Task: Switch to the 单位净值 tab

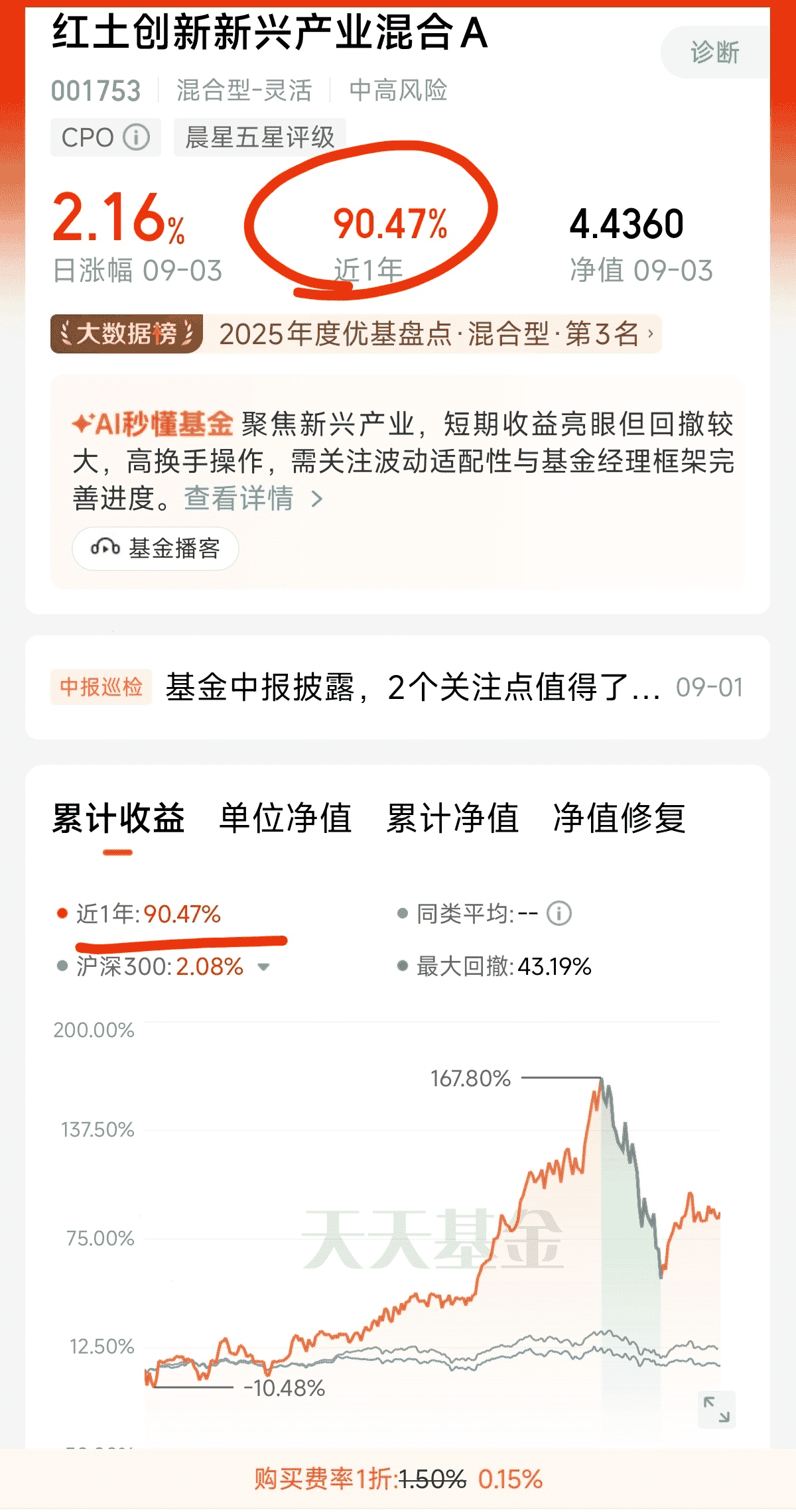Action: (285, 818)
